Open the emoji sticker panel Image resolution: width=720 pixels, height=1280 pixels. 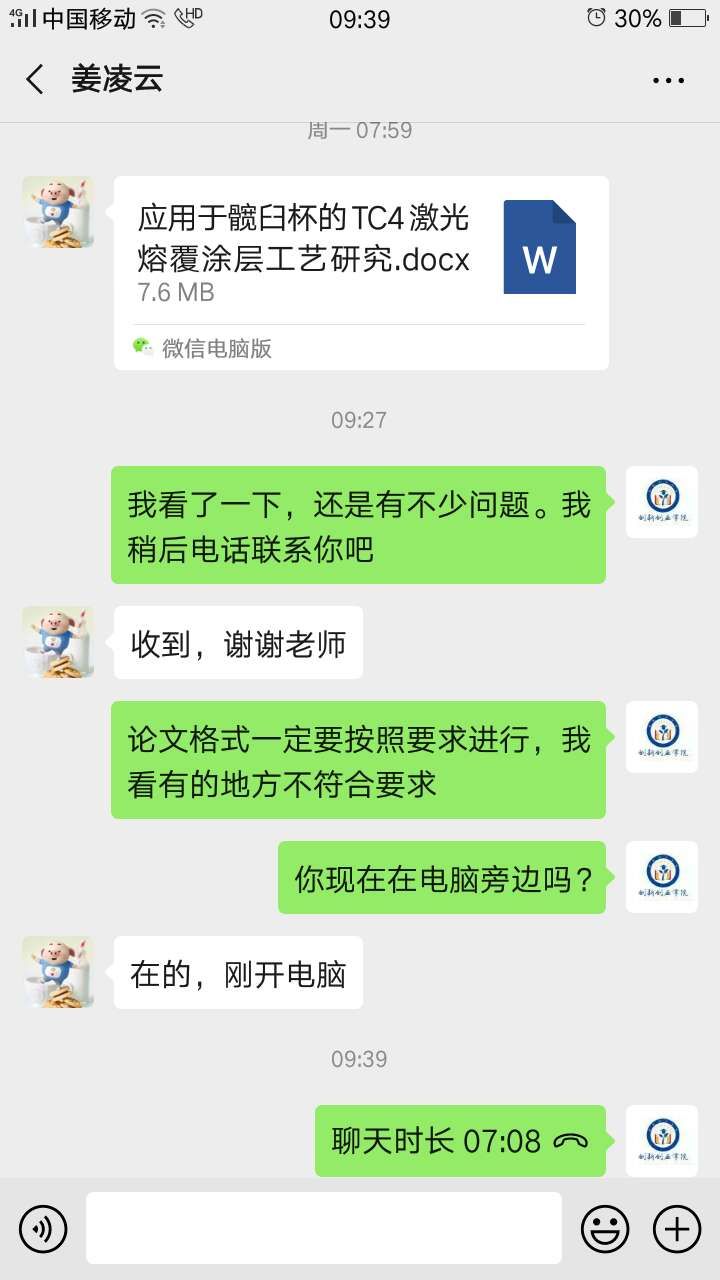coord(605,1228)
